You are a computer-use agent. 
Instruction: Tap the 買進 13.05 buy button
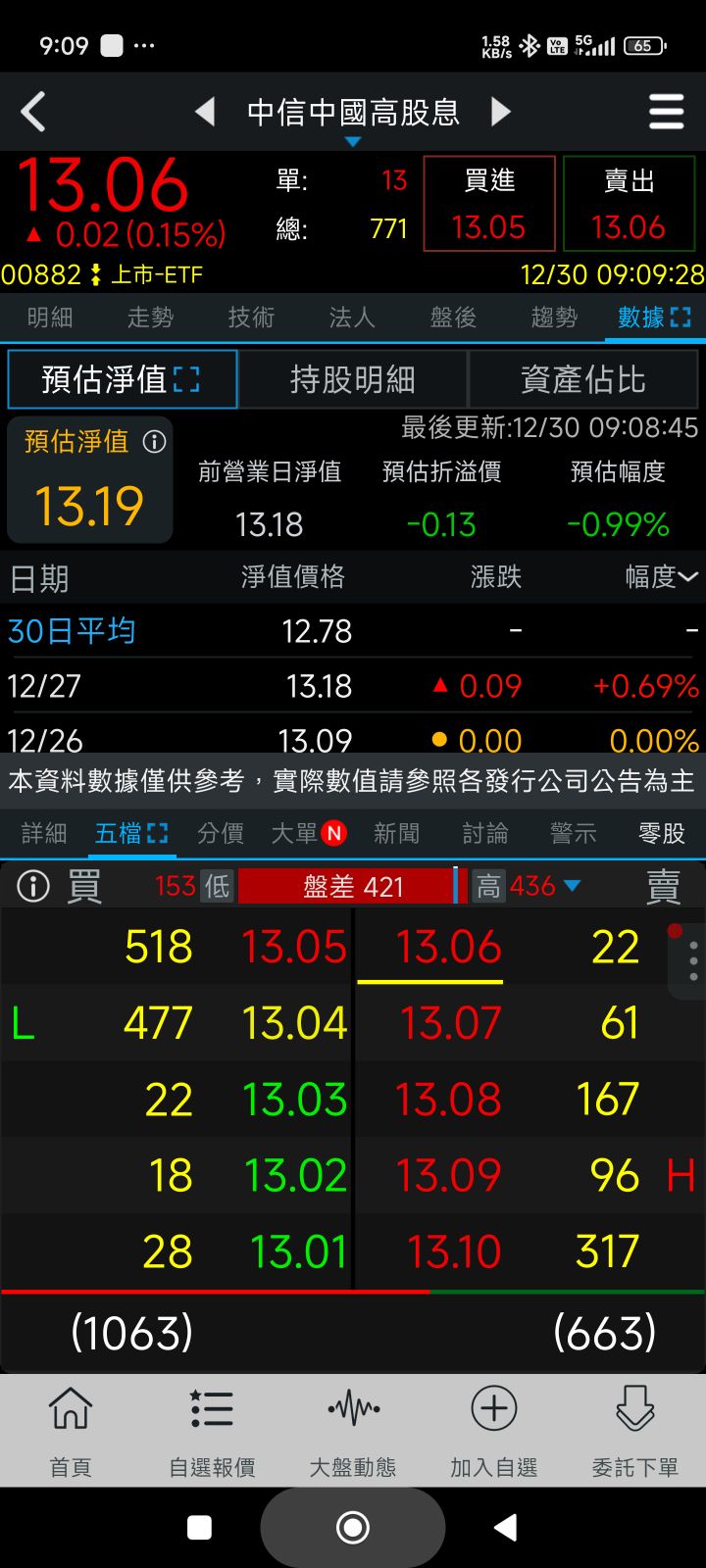[489, 204]
